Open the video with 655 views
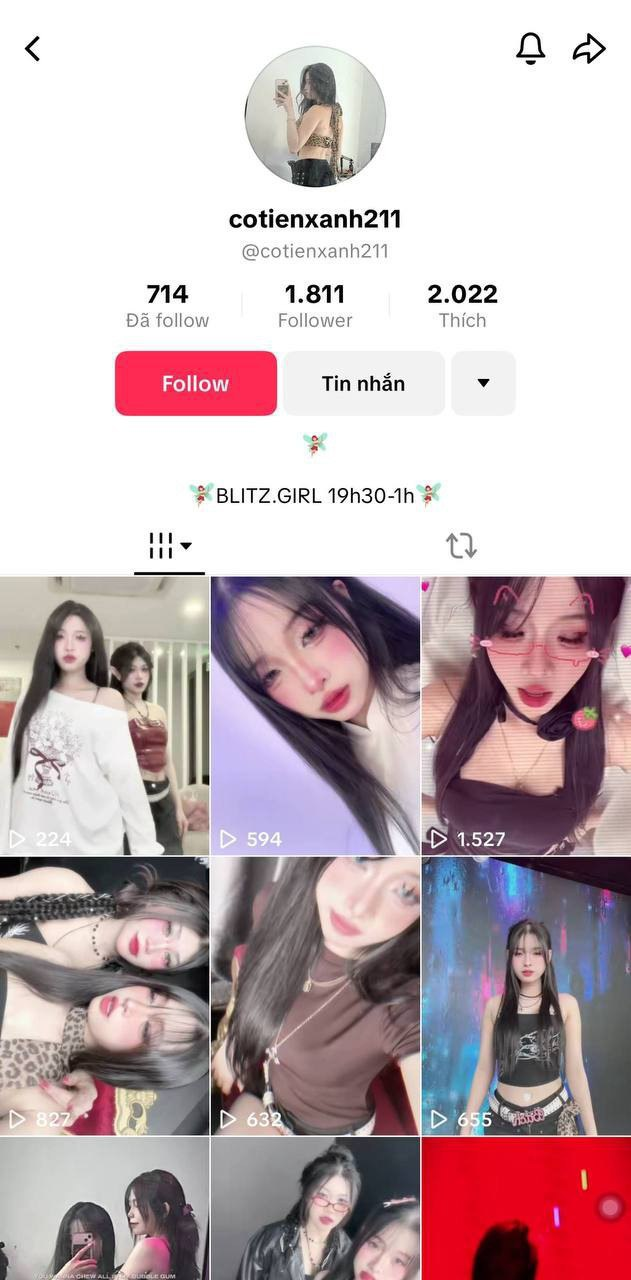 pos(526,995)
